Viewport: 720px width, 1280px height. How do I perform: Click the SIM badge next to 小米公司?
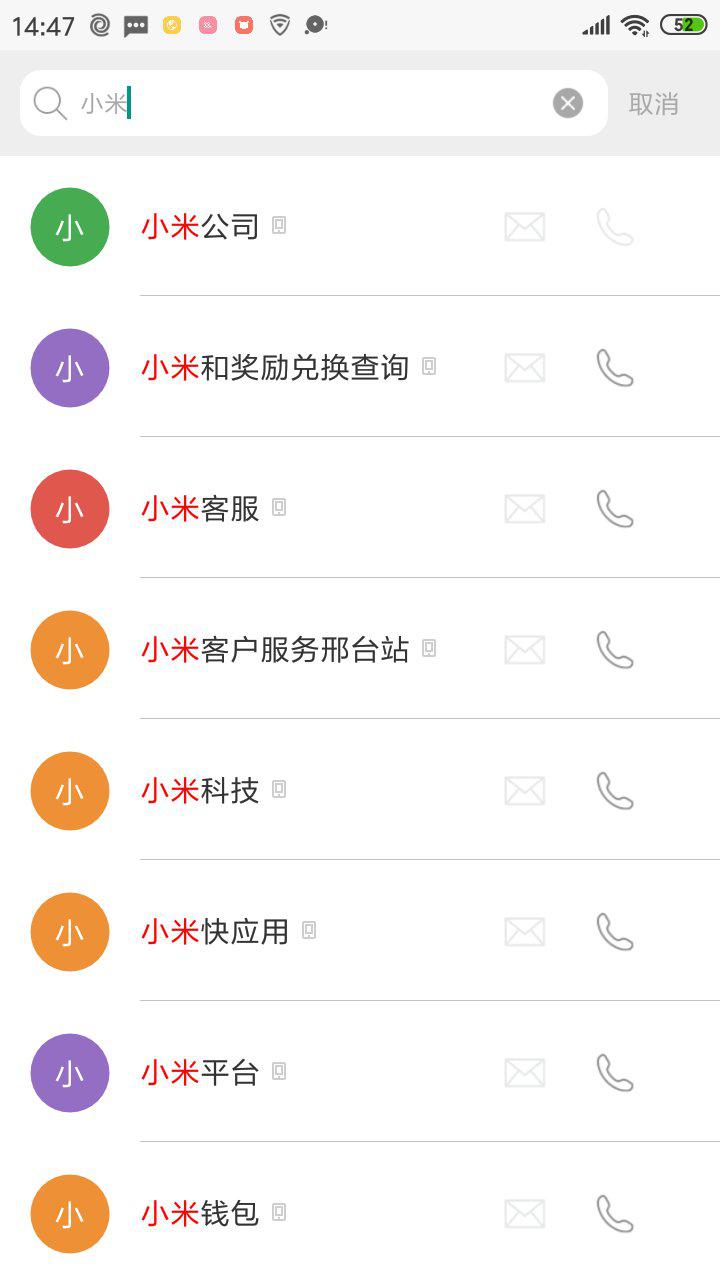pyautogui.click(x=279, y=226)
